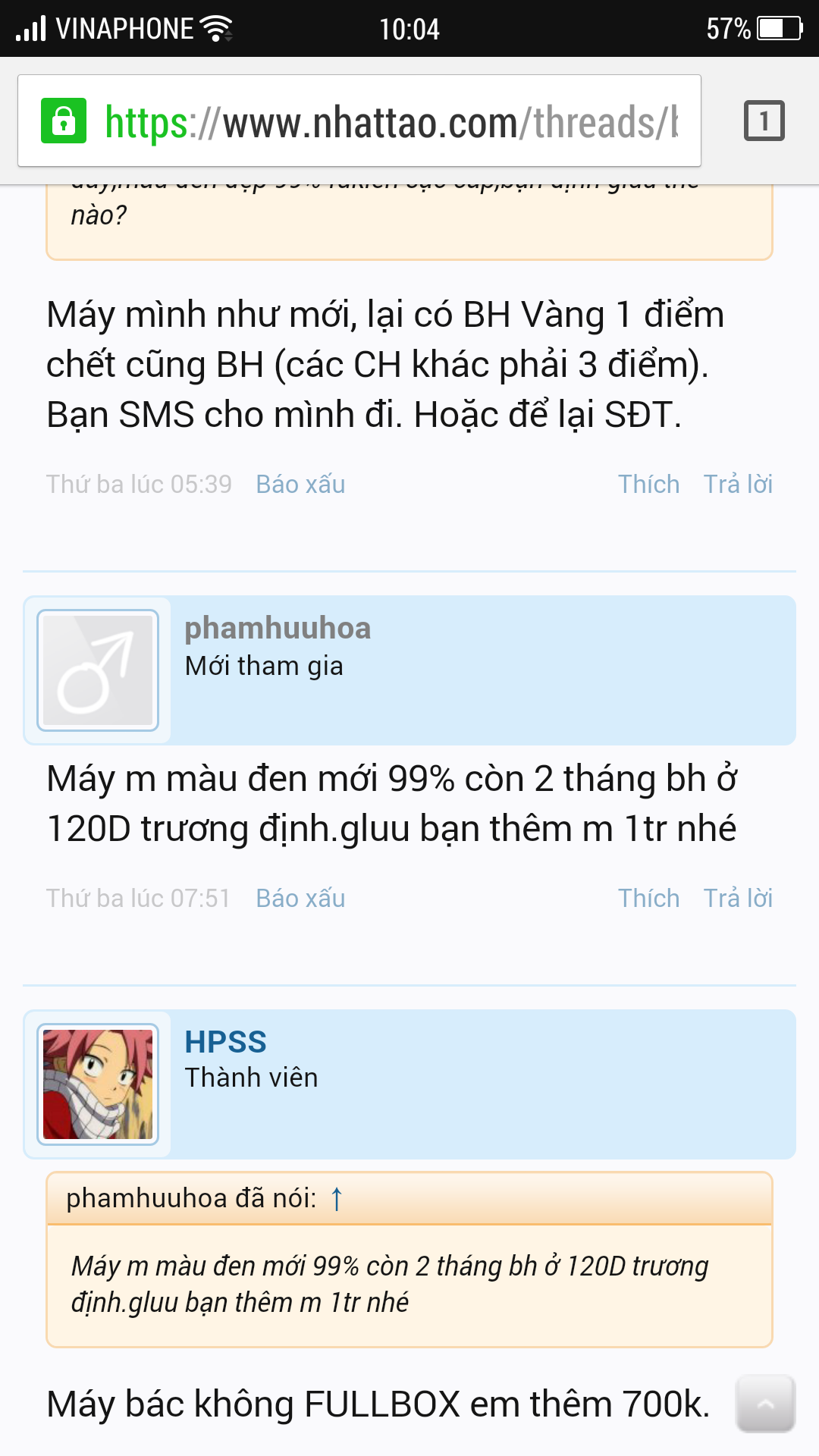Jump to phamhuuhoa's quoted original post arrow

337,1198
